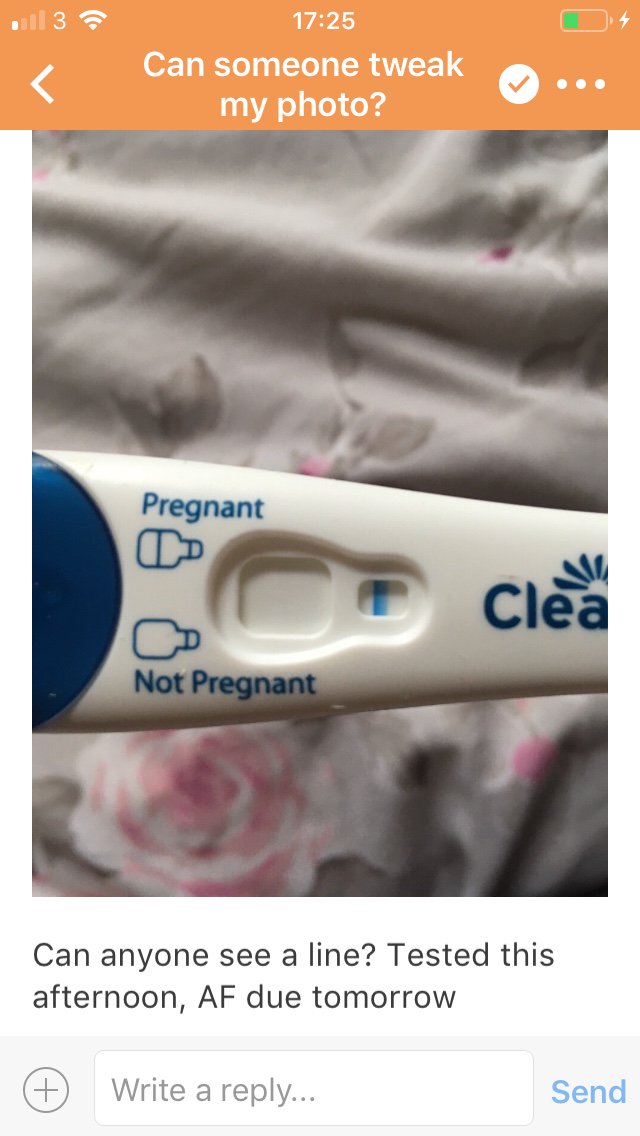Tap the plus icon to add an attachment
Screen dimensions: 640x1136
46,1089
